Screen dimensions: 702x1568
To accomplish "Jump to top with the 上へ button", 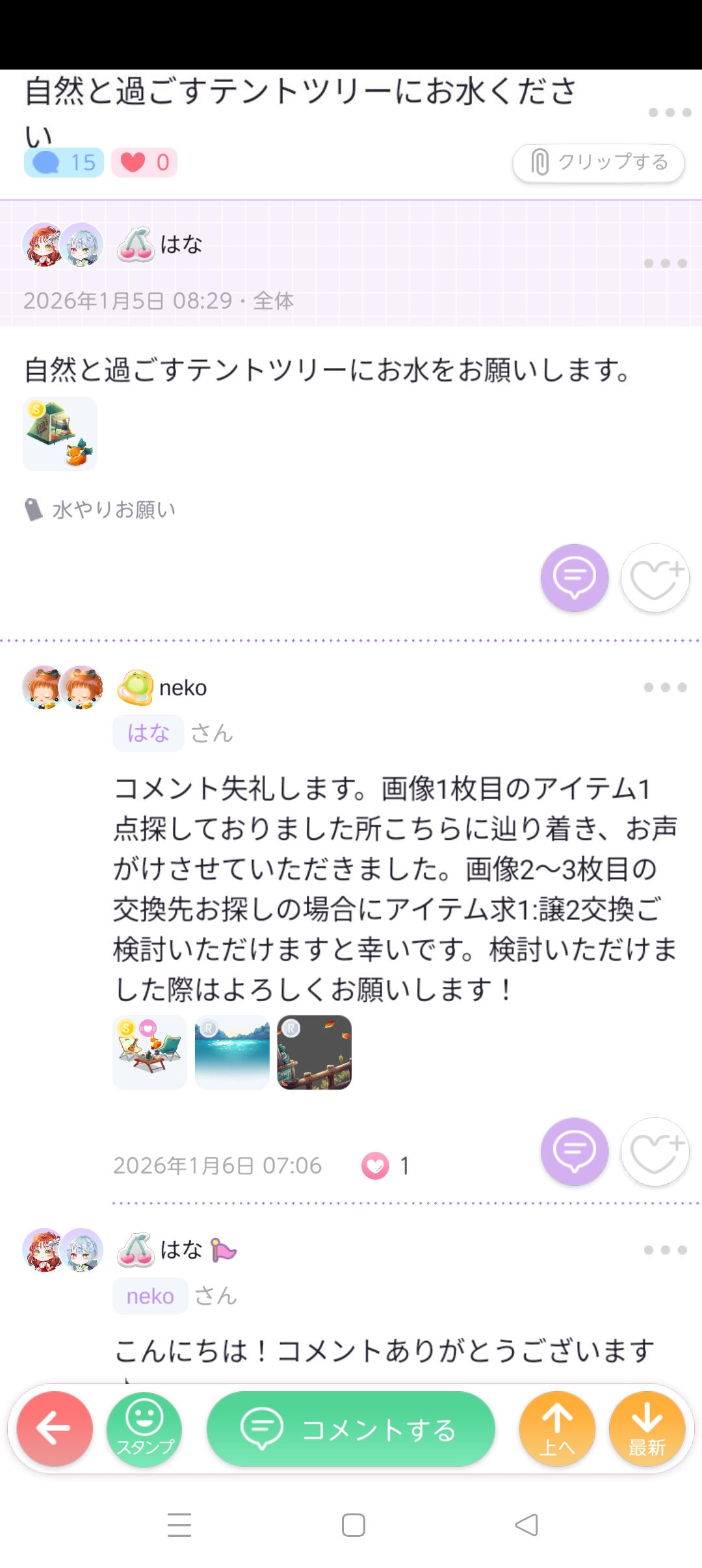I will point(557,1429).
